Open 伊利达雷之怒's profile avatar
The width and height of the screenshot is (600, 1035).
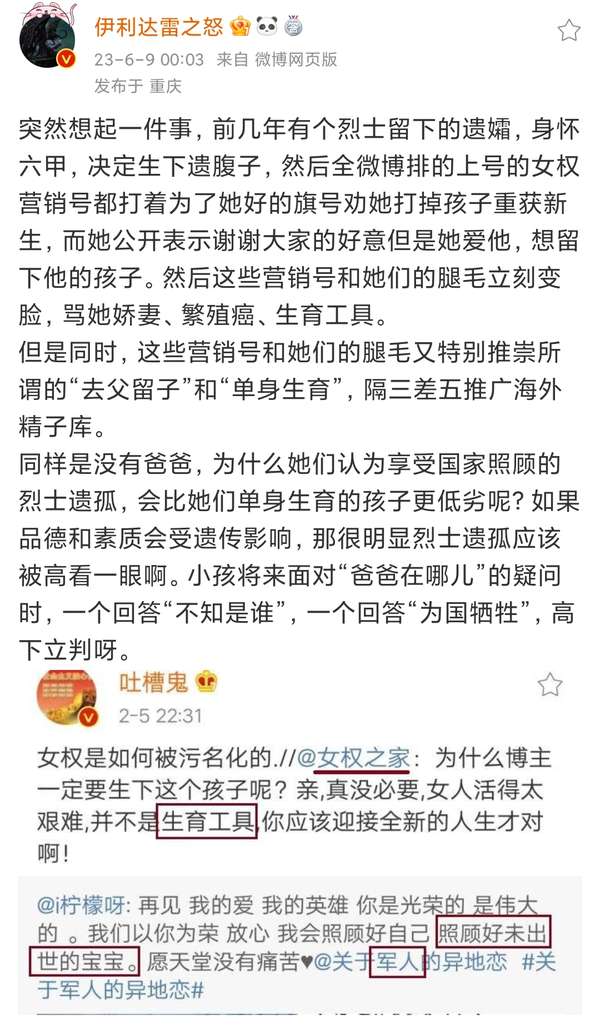click(48, 36)
